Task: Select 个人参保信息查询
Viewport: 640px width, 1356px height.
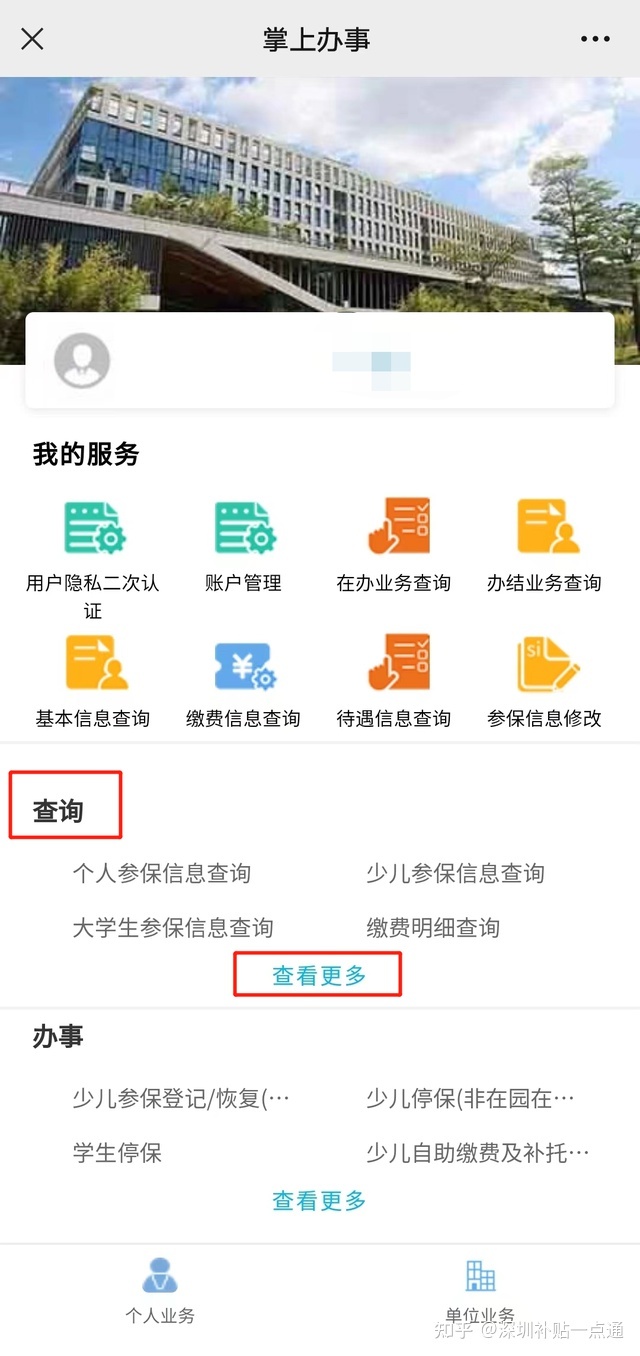Action: 161,873
